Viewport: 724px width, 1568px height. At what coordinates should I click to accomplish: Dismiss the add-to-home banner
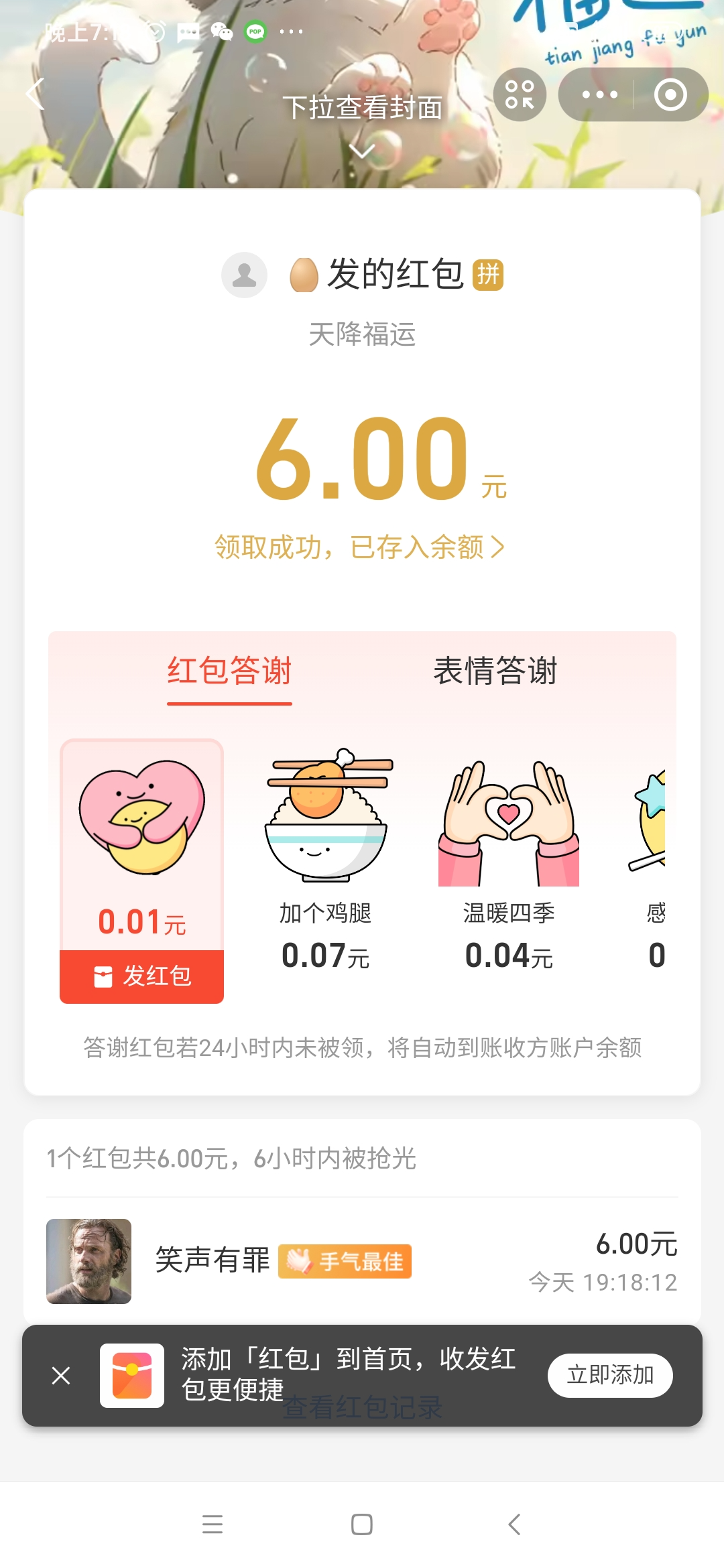coord(61,1376)
